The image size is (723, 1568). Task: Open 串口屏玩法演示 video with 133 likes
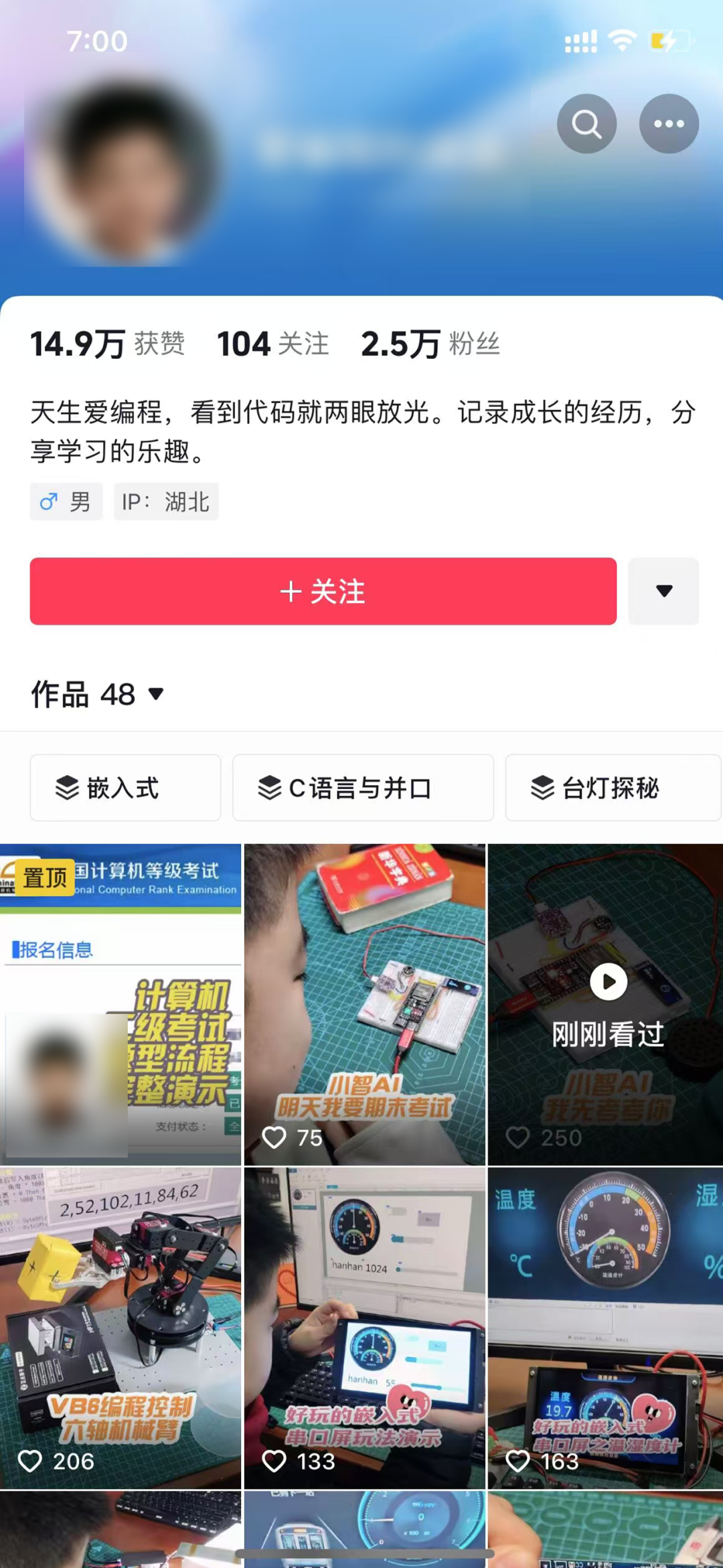point(364,1329)
